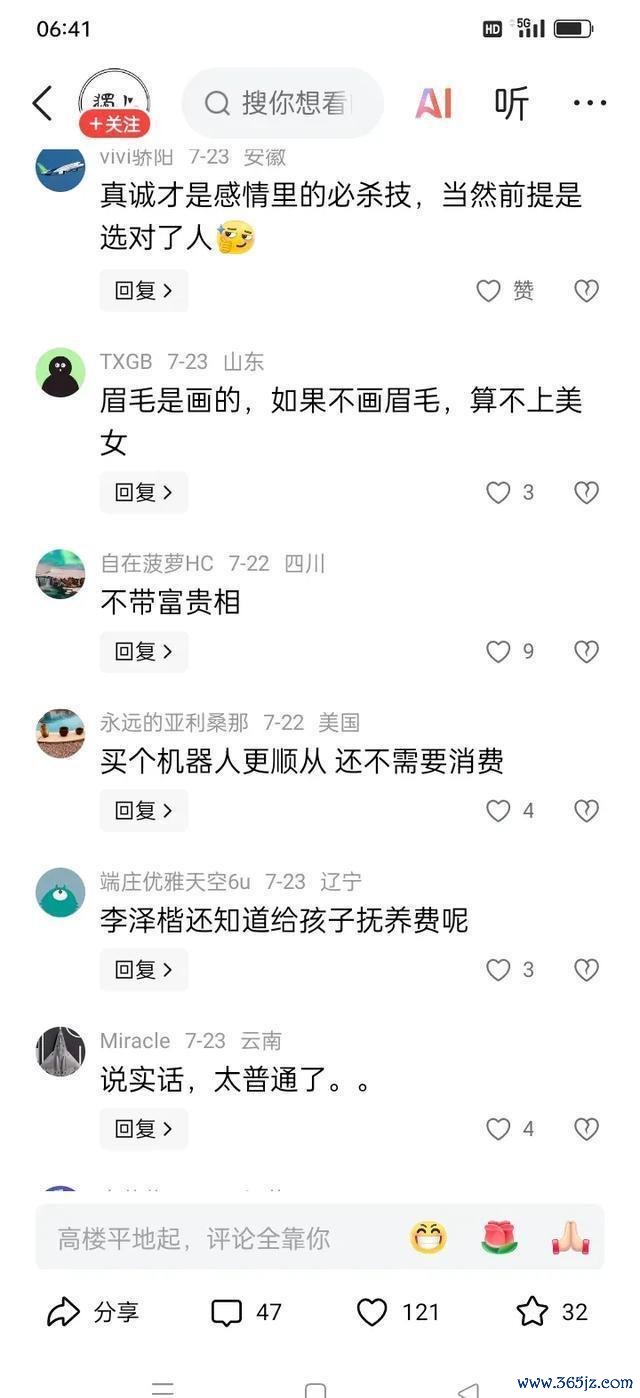The width and height of the screenshot is (640, 1398).
Task: Share this post via 分享
Action: (93, 1312)
